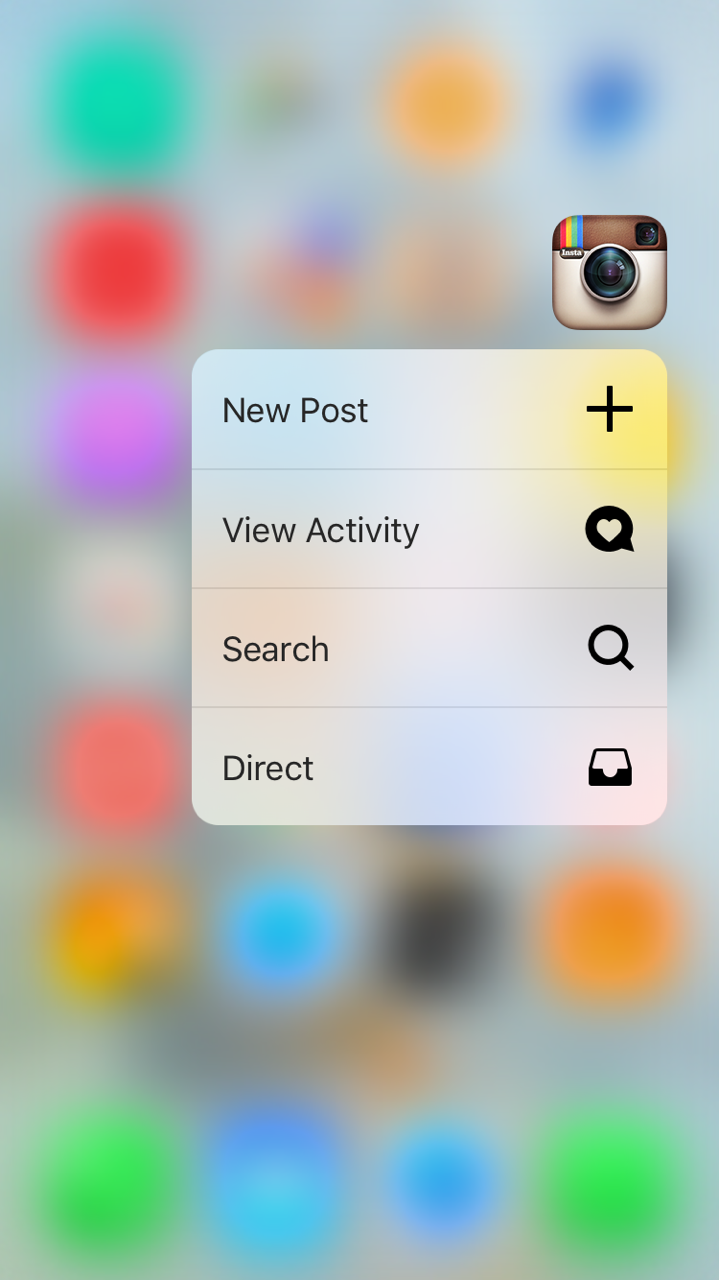Open View Activity shortcut
Image resolution: width=719 pixels, height=1280 pixels.
(429, 529)
